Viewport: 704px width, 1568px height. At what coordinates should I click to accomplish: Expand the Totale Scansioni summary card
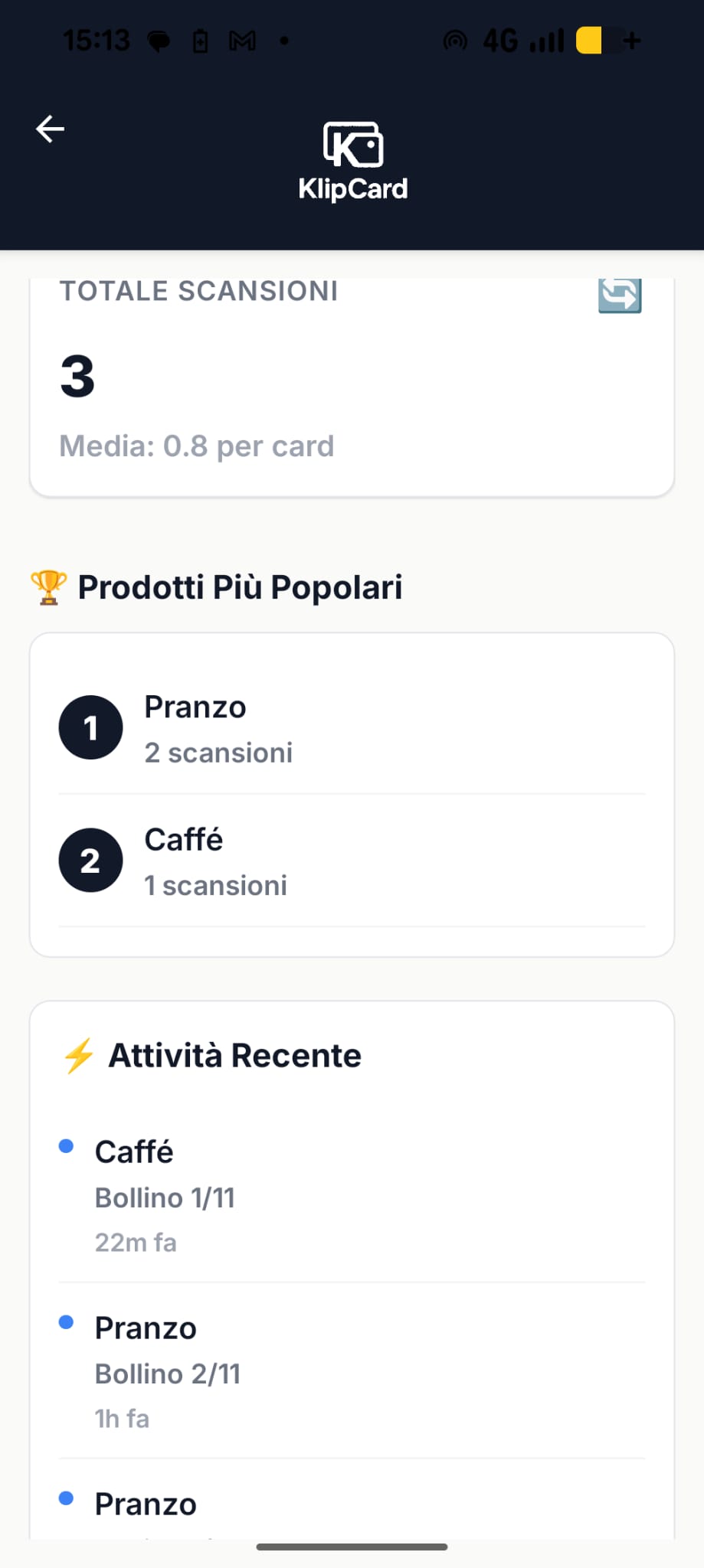click(x=352, y=375)
